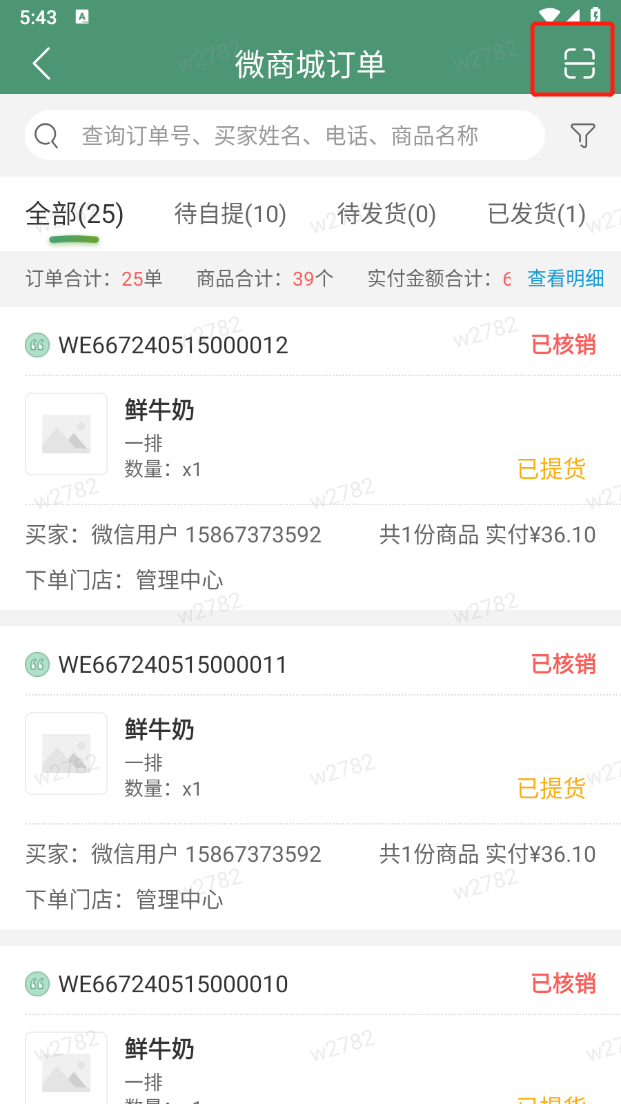621x1104 pixels.
Task: Open order WE667240515000010
Action: [173, 984]
